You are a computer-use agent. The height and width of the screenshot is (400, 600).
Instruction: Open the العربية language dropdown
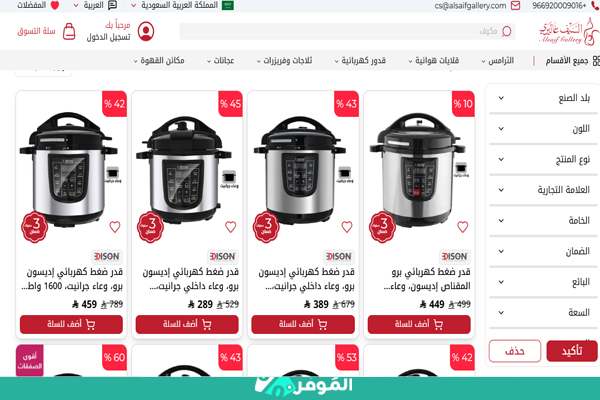95,5
